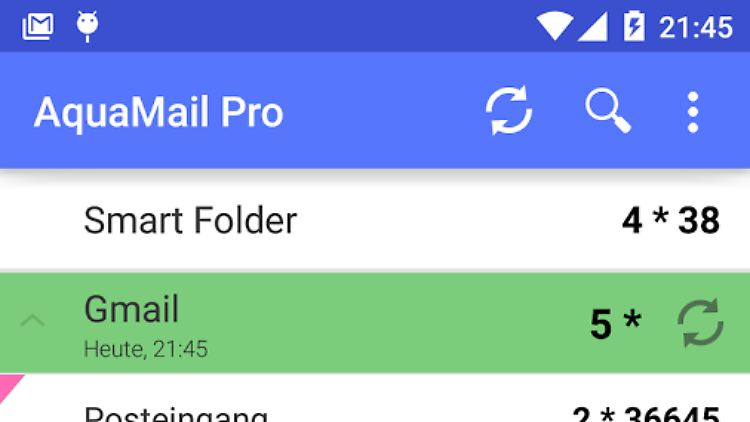Open the search magnifier
The height and width of the screenshot is (422, 750).
[x=608, y=111]
